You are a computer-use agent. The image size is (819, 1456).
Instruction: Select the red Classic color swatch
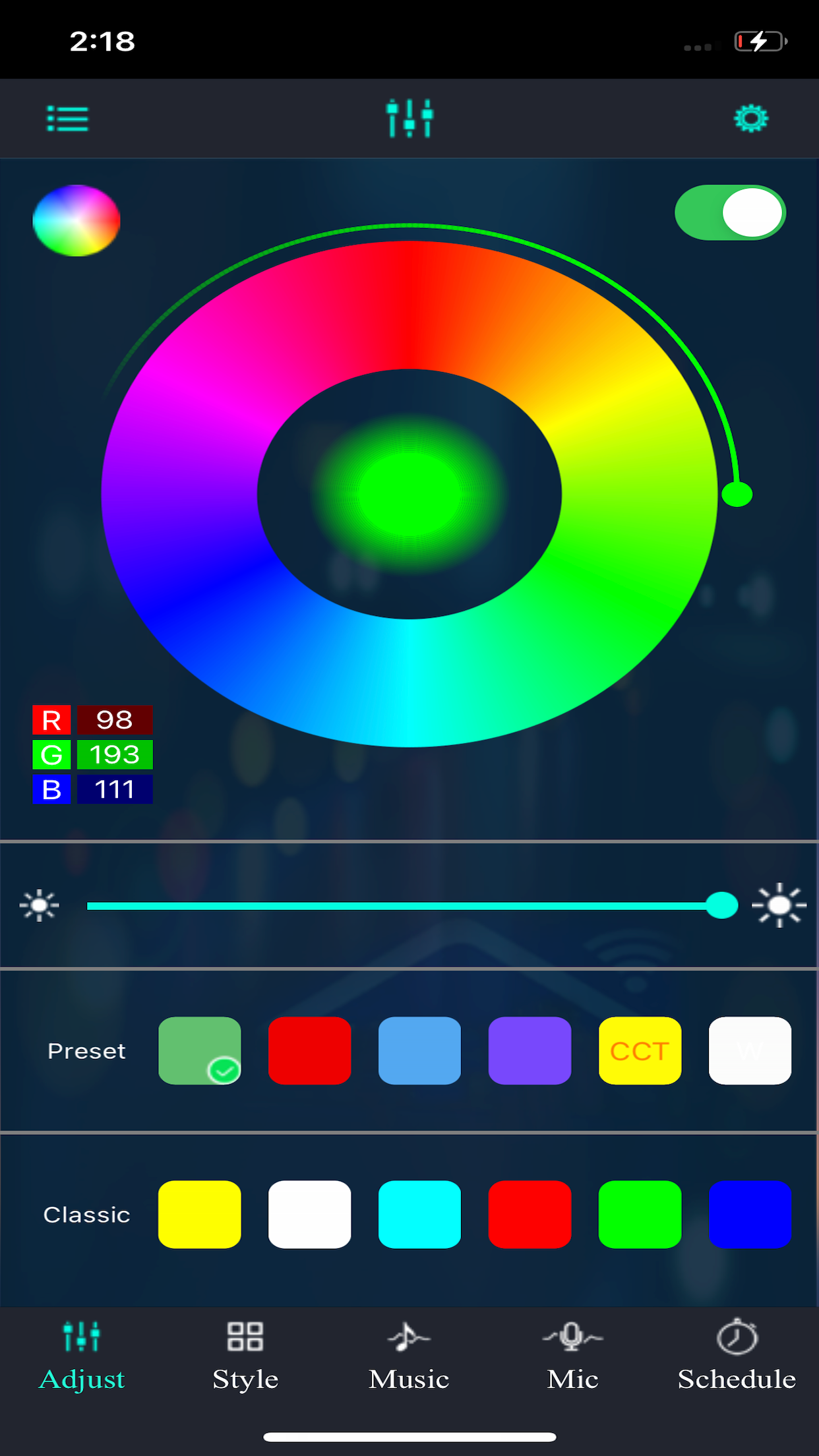click(x=530, y=1215)
